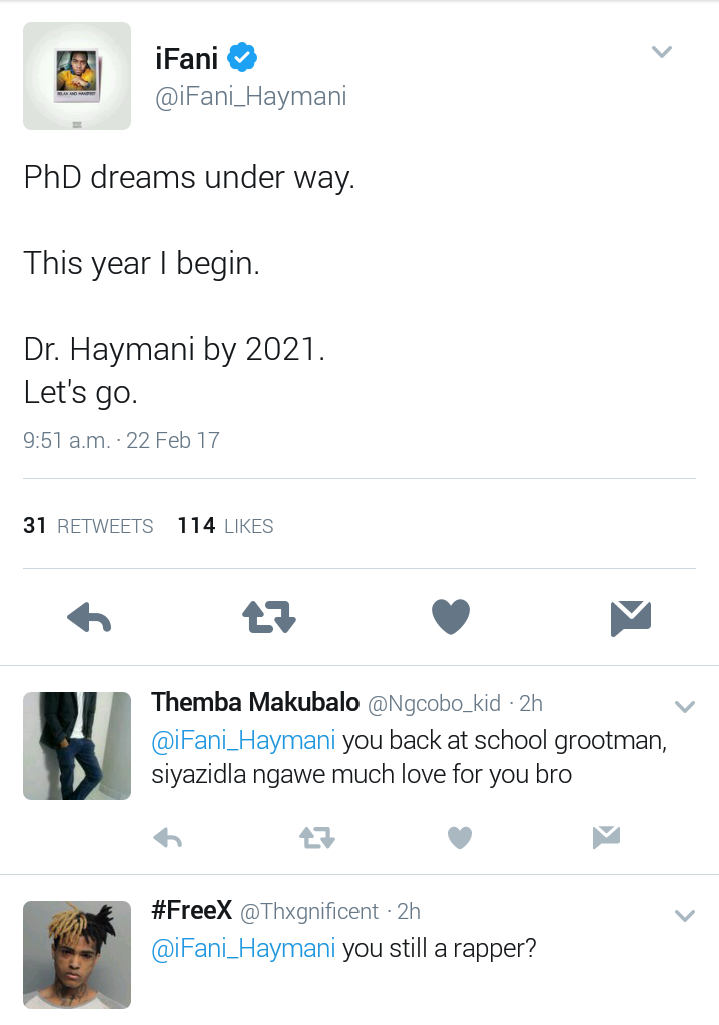
Task: Send Themba Makubalo's reply via message
Action: (606, 837)
